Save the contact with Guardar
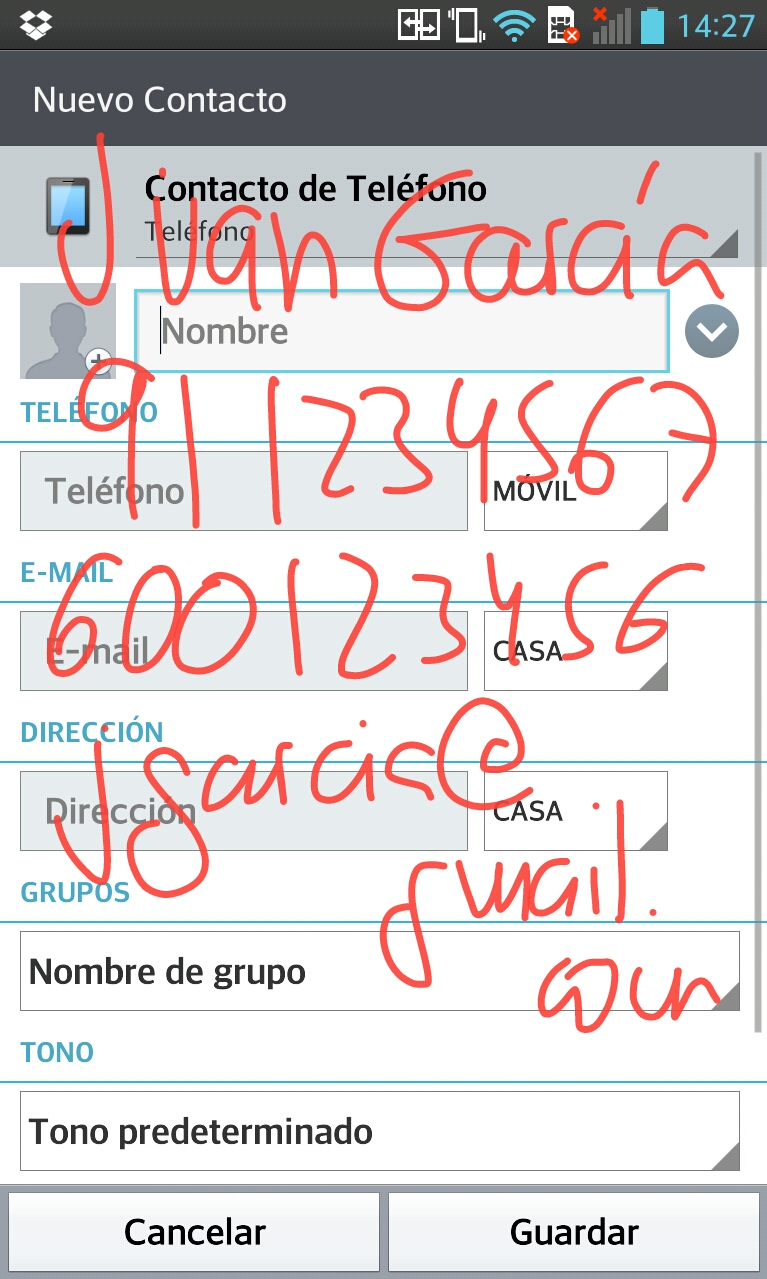767x1279 pixels. (x=574, y=1232)
